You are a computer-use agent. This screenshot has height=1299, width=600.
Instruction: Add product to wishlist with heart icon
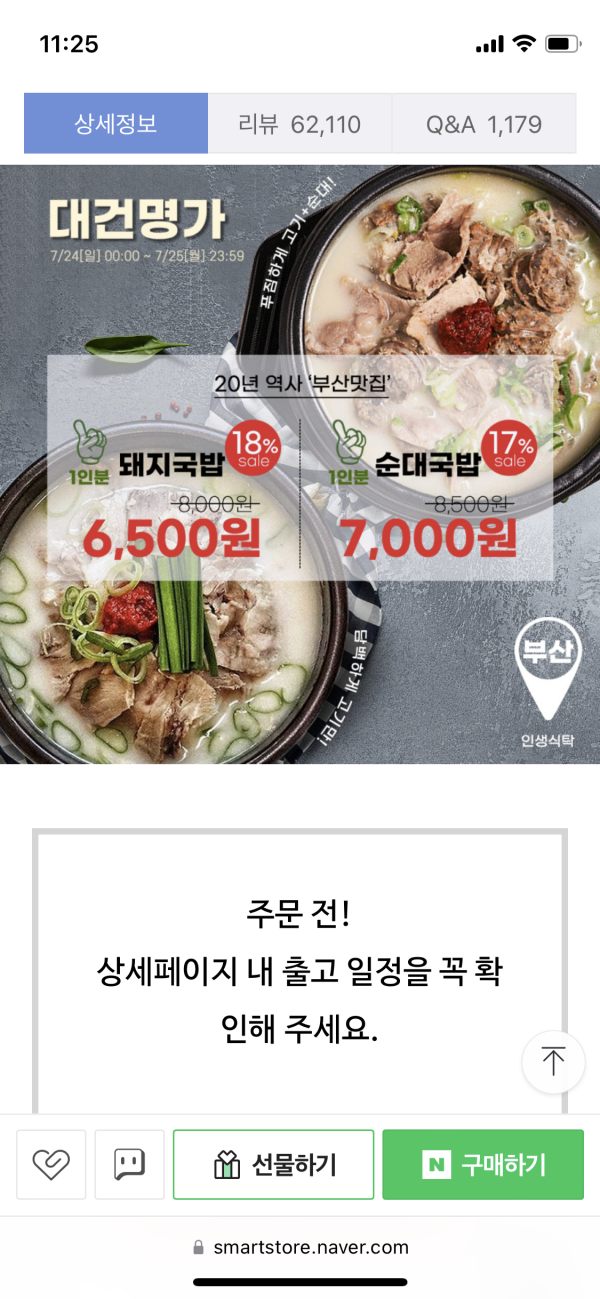(51, 1164)
